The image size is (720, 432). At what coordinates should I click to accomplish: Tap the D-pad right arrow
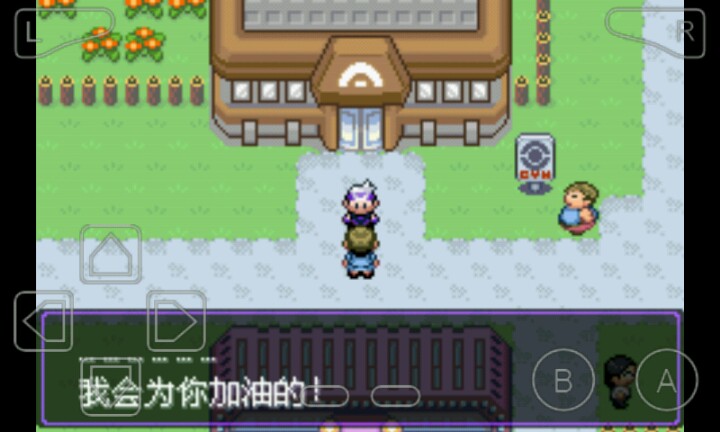pos(176,321)
